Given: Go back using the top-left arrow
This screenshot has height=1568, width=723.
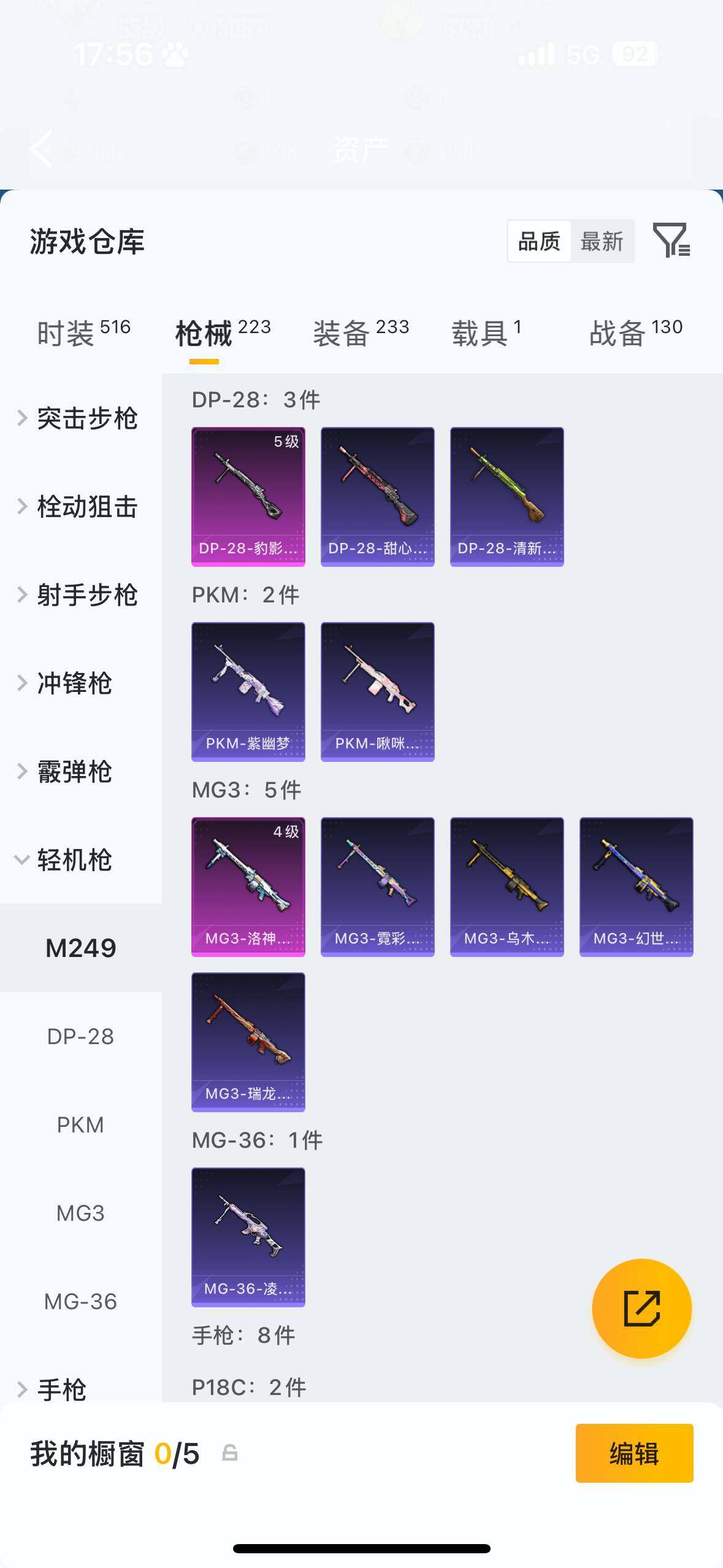Looking at the screenshot, I should click(42, 148).
